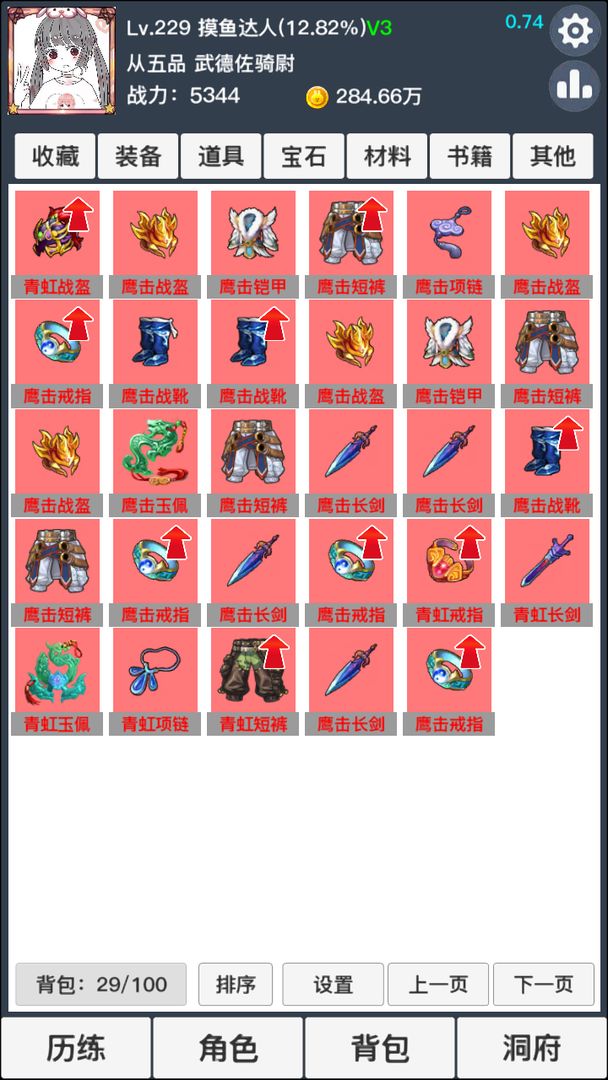Show the 材料 category
This screenshot has width=608, height=1080.
pyautogui.click(x=387, y=156)
